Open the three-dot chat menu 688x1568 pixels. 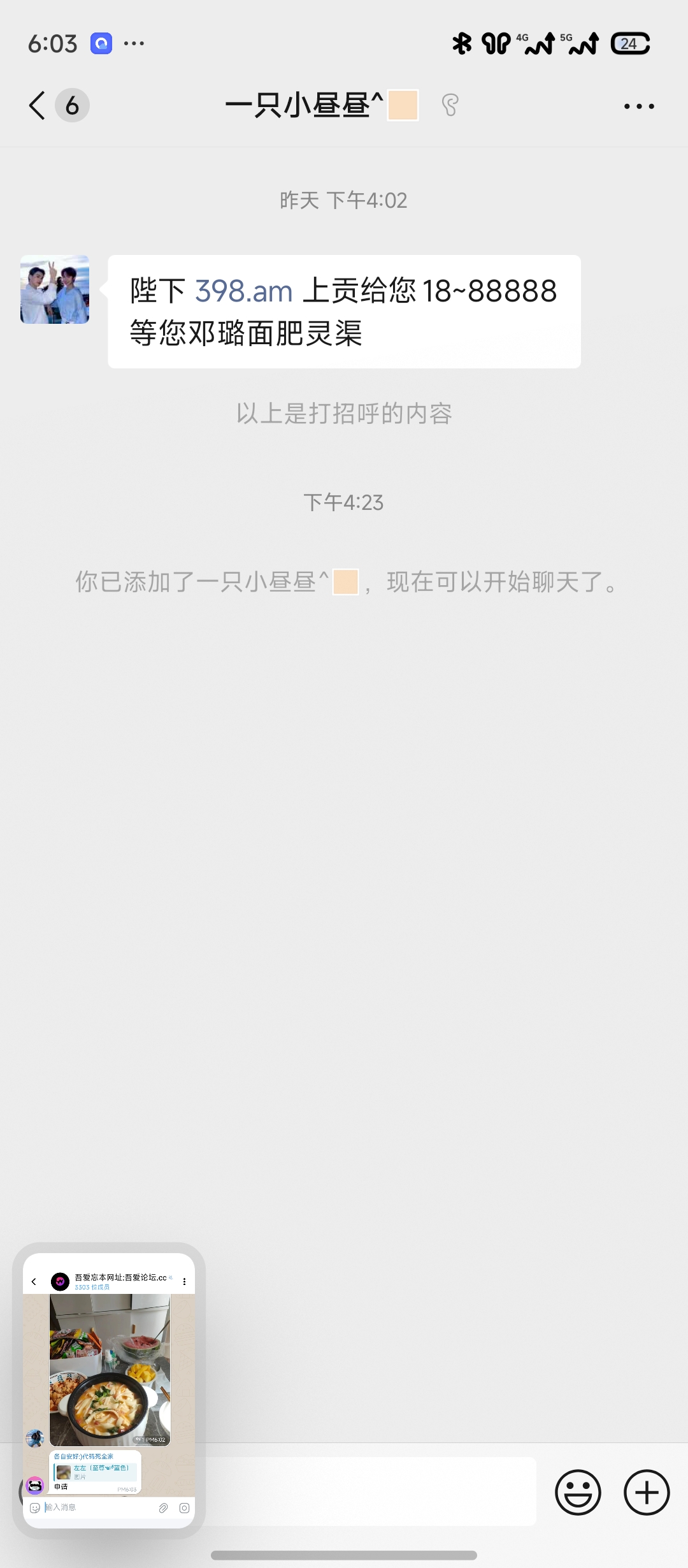click(639, 106)
